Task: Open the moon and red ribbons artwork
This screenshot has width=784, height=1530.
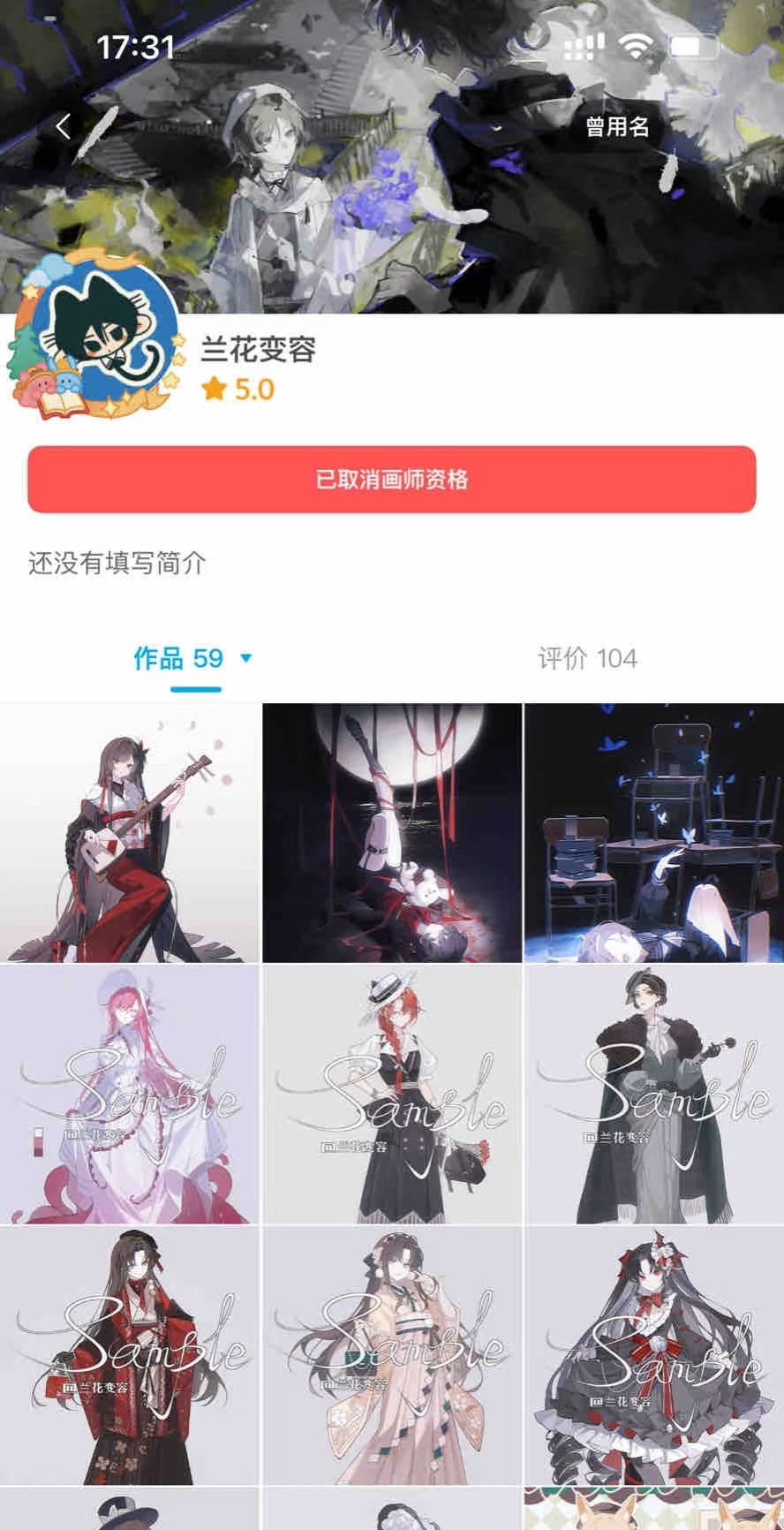Action: [392, 832]
